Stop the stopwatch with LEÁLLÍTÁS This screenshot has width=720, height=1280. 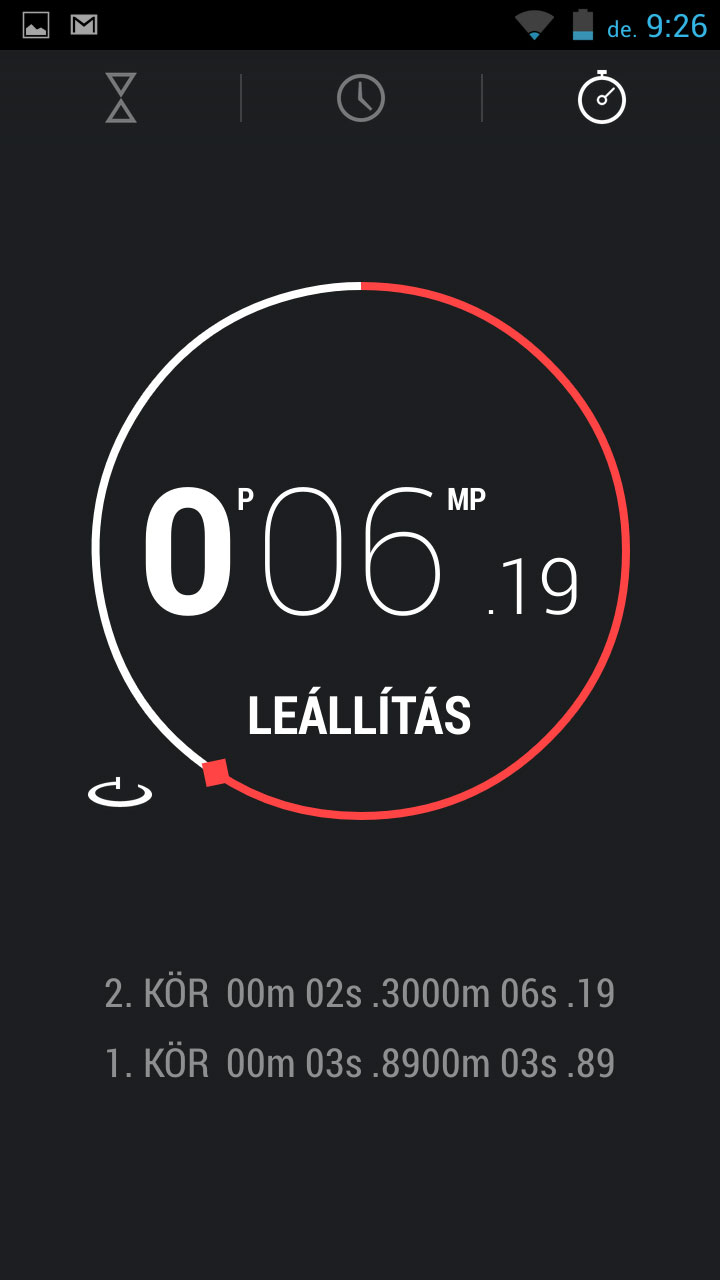(x=360, y=716)
